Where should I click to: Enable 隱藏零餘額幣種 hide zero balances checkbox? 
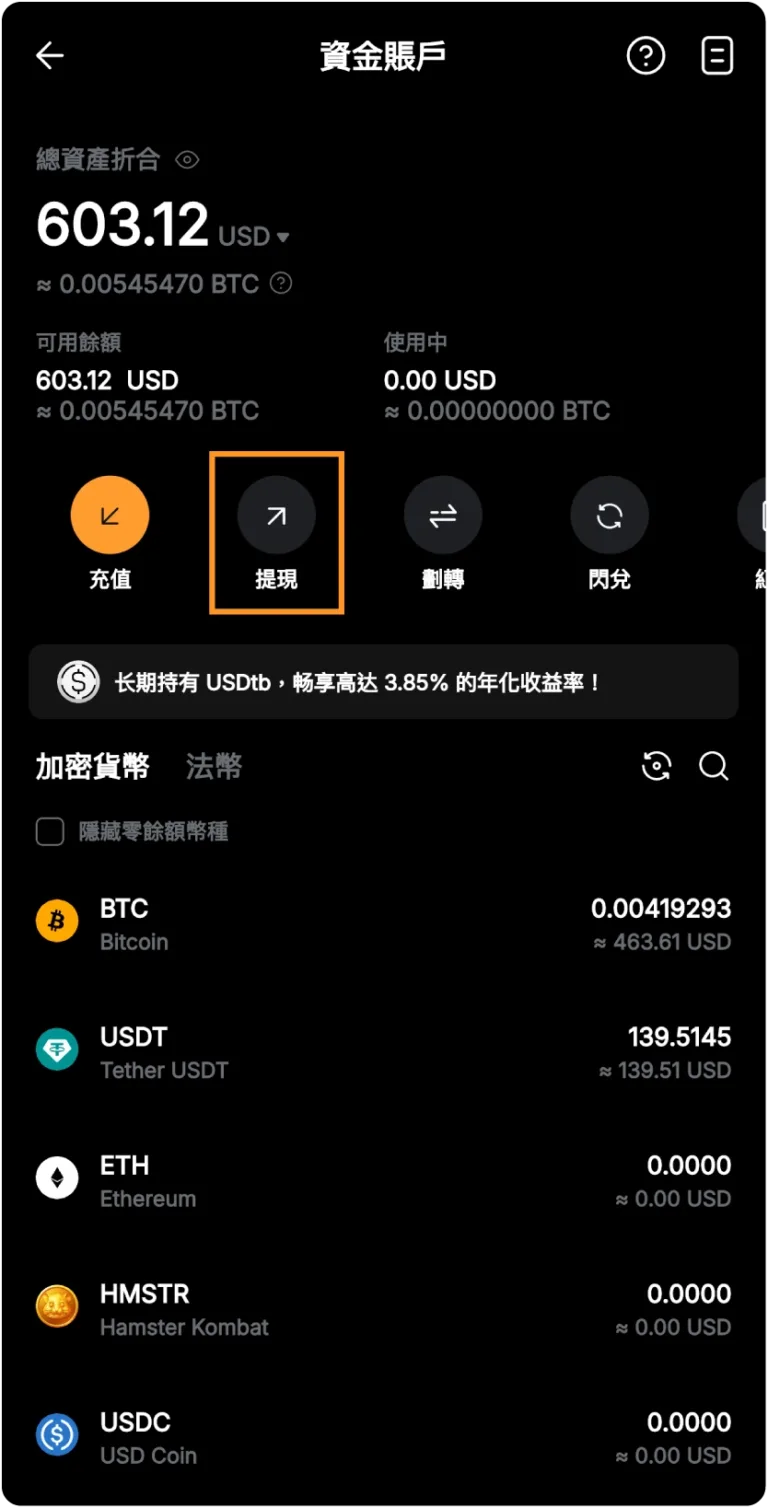point(49,831)
